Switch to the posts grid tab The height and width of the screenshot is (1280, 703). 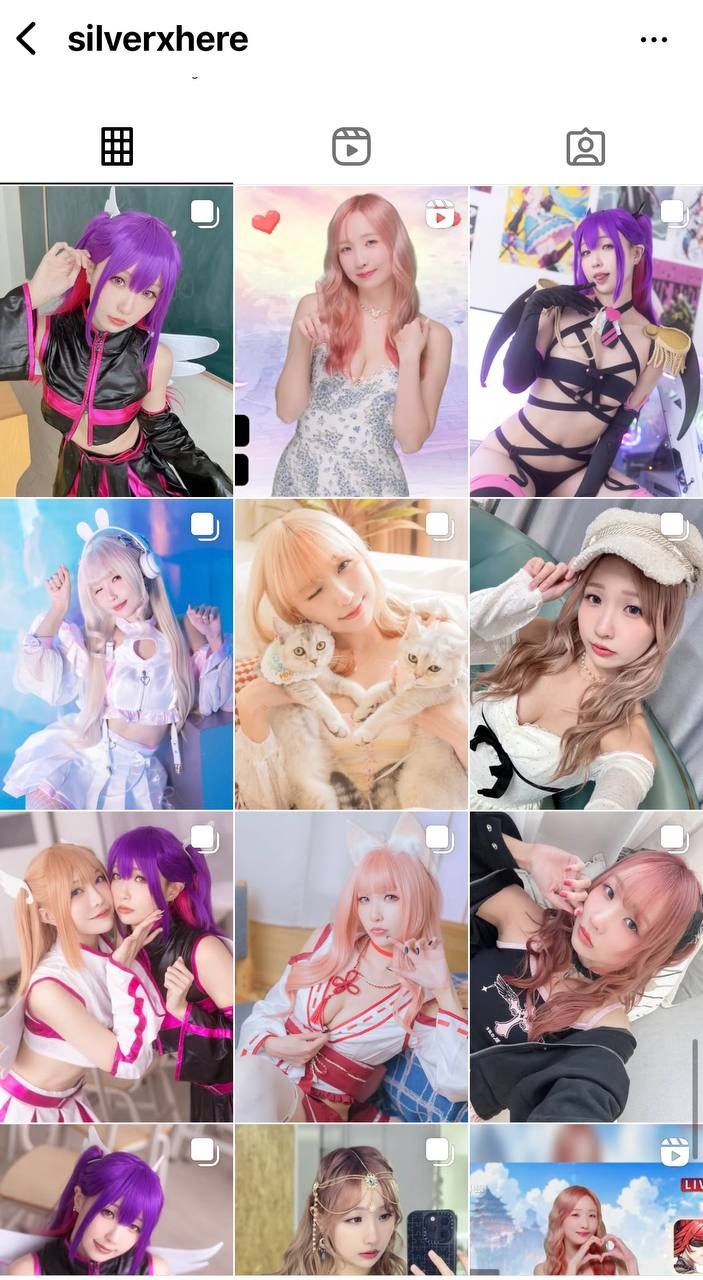(x=117, y=147)
